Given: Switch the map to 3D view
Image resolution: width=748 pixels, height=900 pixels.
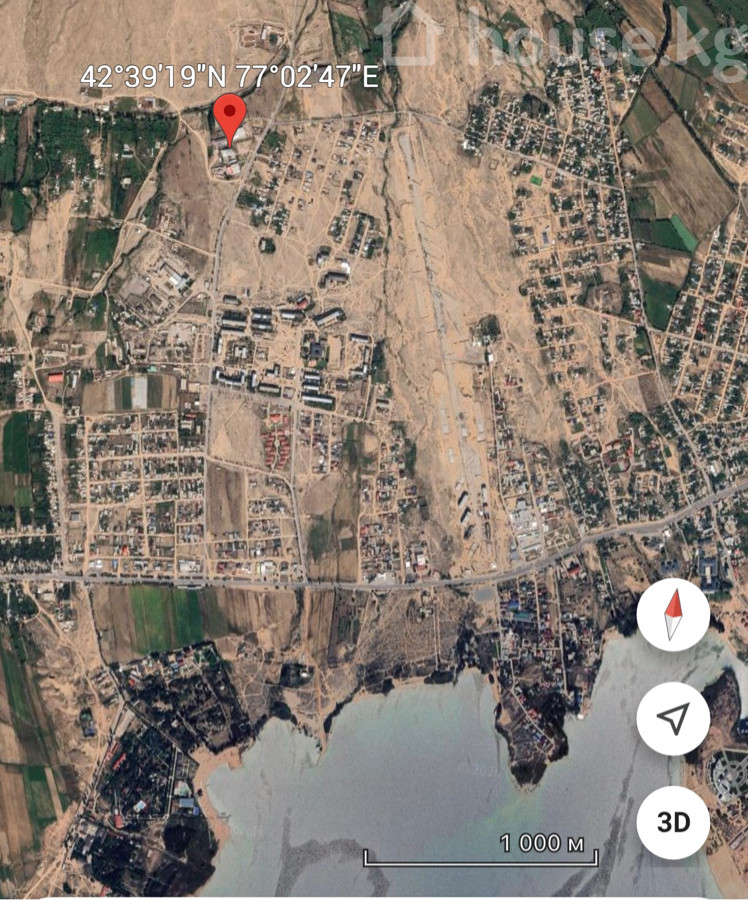Looking at the screenshot, I should 673,822.
